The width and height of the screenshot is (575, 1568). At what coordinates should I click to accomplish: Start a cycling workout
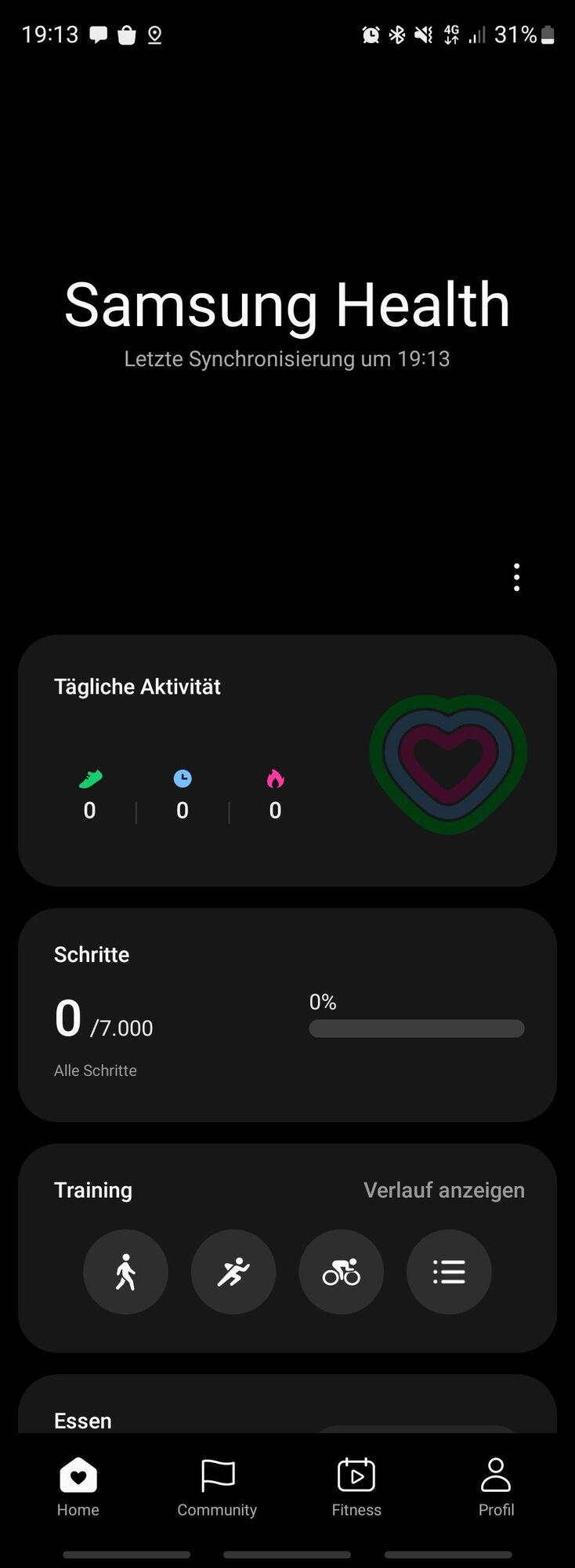click(x=341, y=1272)
